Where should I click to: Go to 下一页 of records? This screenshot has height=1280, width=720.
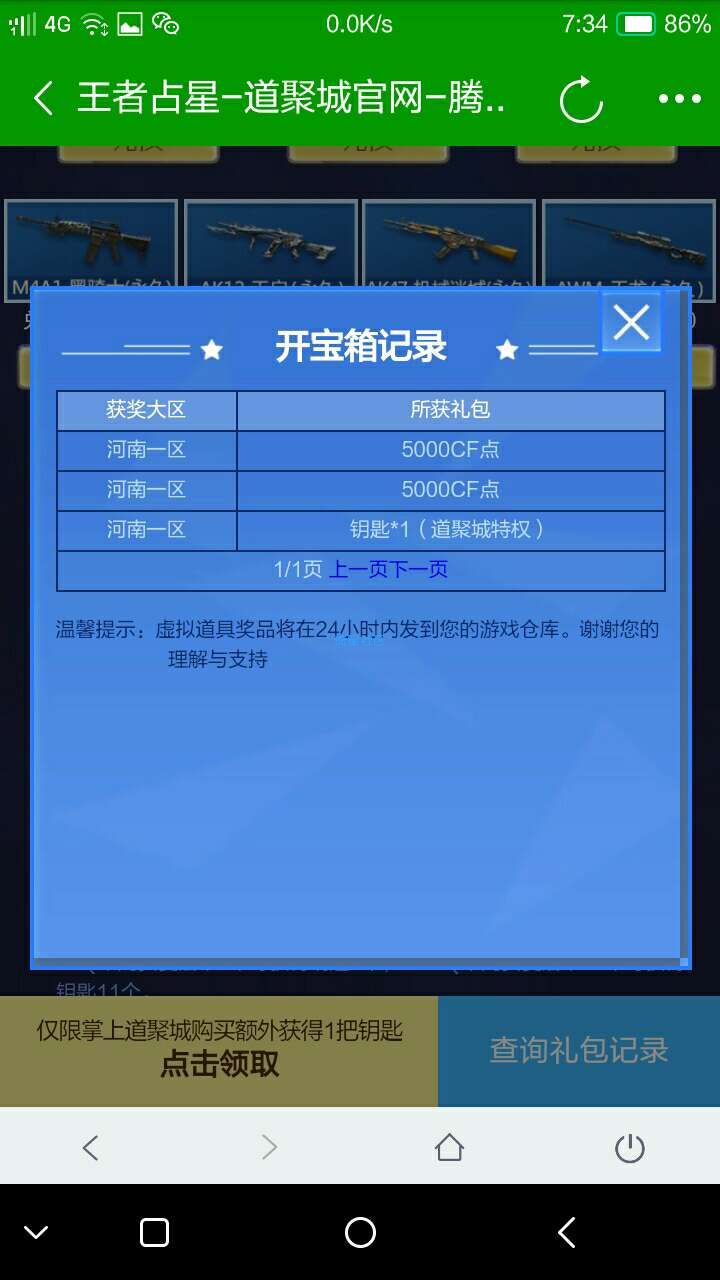click(x=418, y=570)
